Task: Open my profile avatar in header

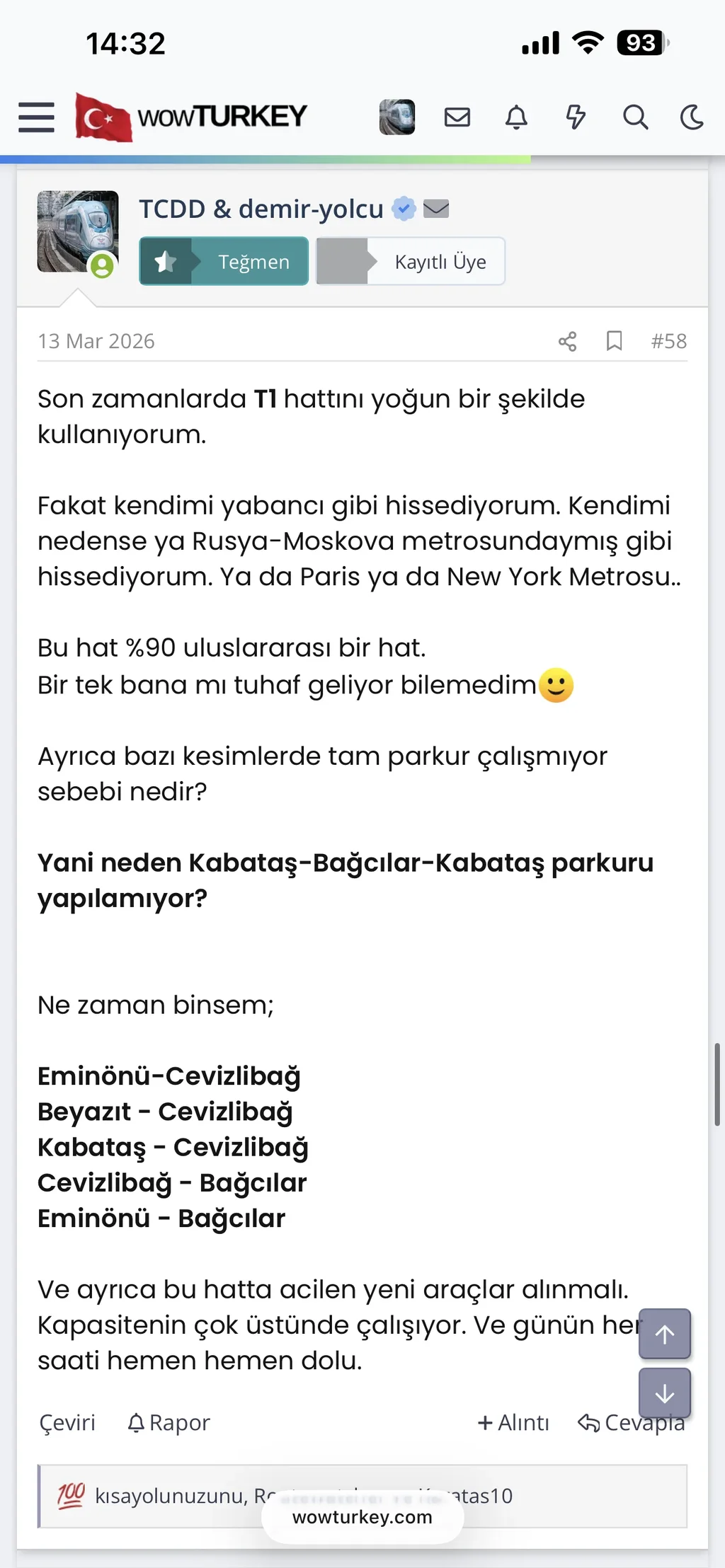Action: pyautogui.click(x=396, y=117)
